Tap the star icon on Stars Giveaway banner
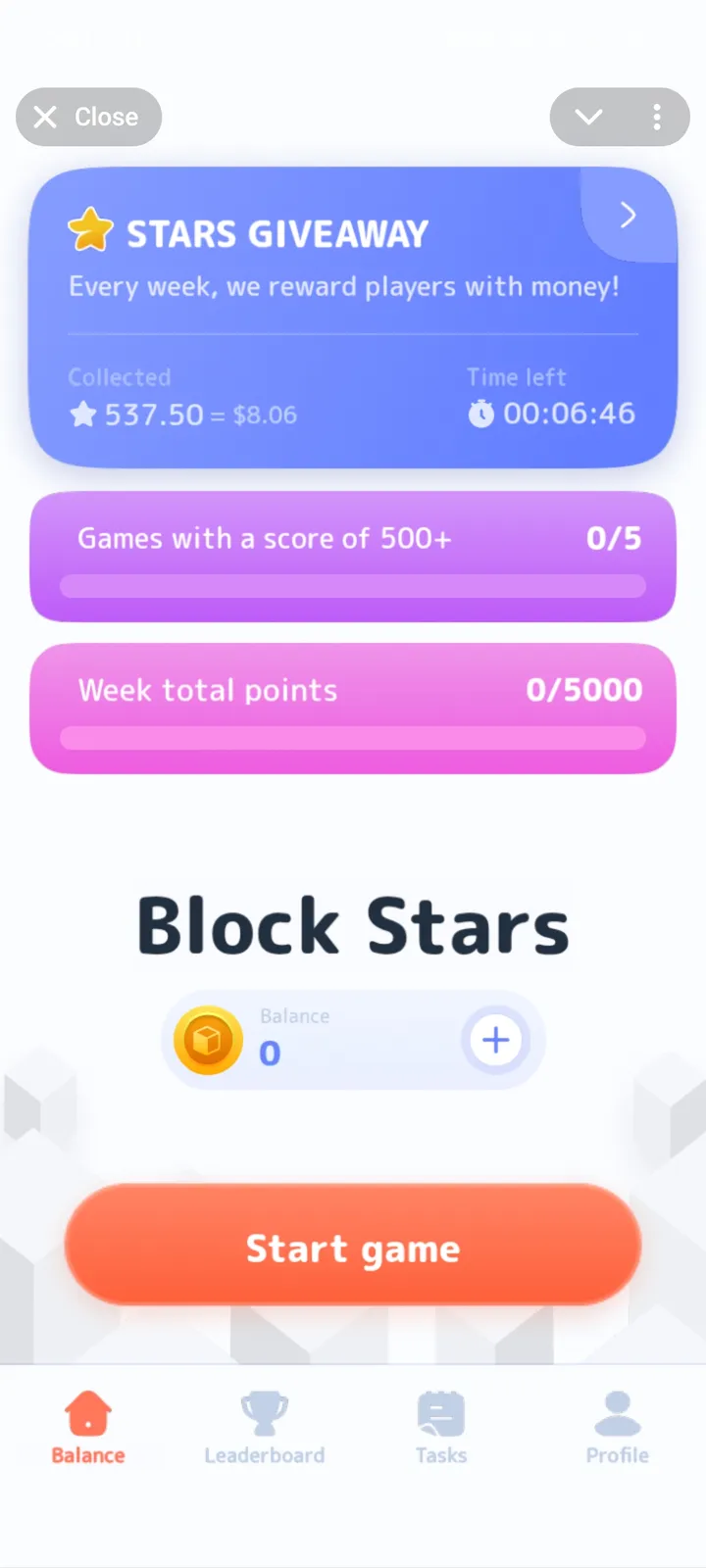The width and height of the screenshot is (706, 1568). pos(92,229)
